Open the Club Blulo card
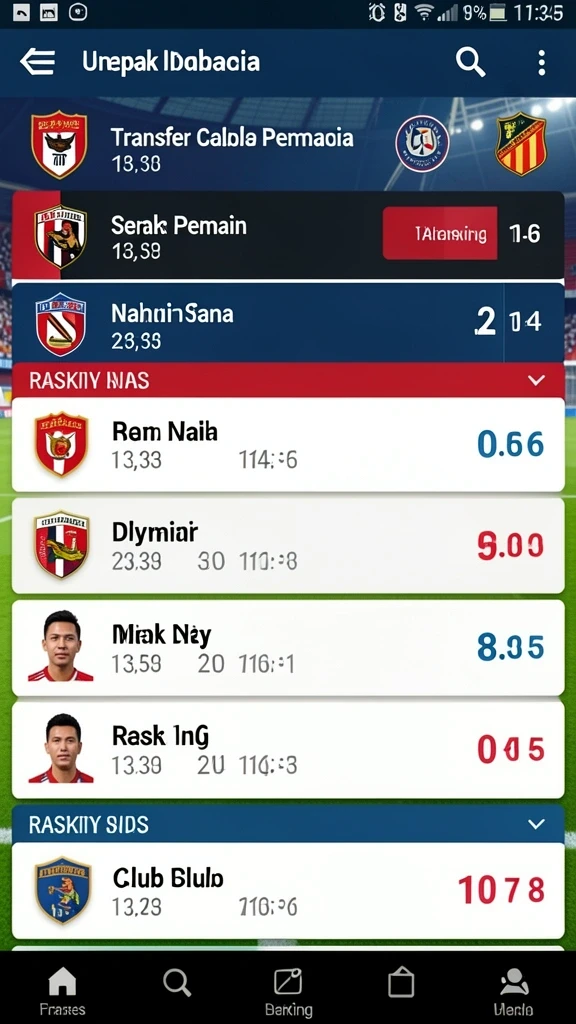This screenshot has height=1024, width=576. pos(288,890)
